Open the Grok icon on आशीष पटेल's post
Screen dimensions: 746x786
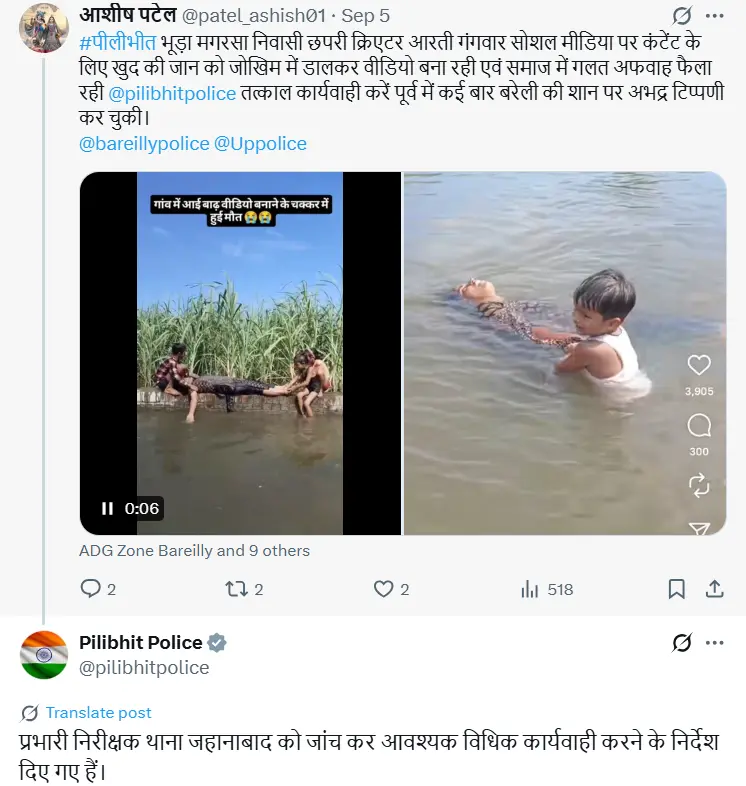(x=682, y=16)
